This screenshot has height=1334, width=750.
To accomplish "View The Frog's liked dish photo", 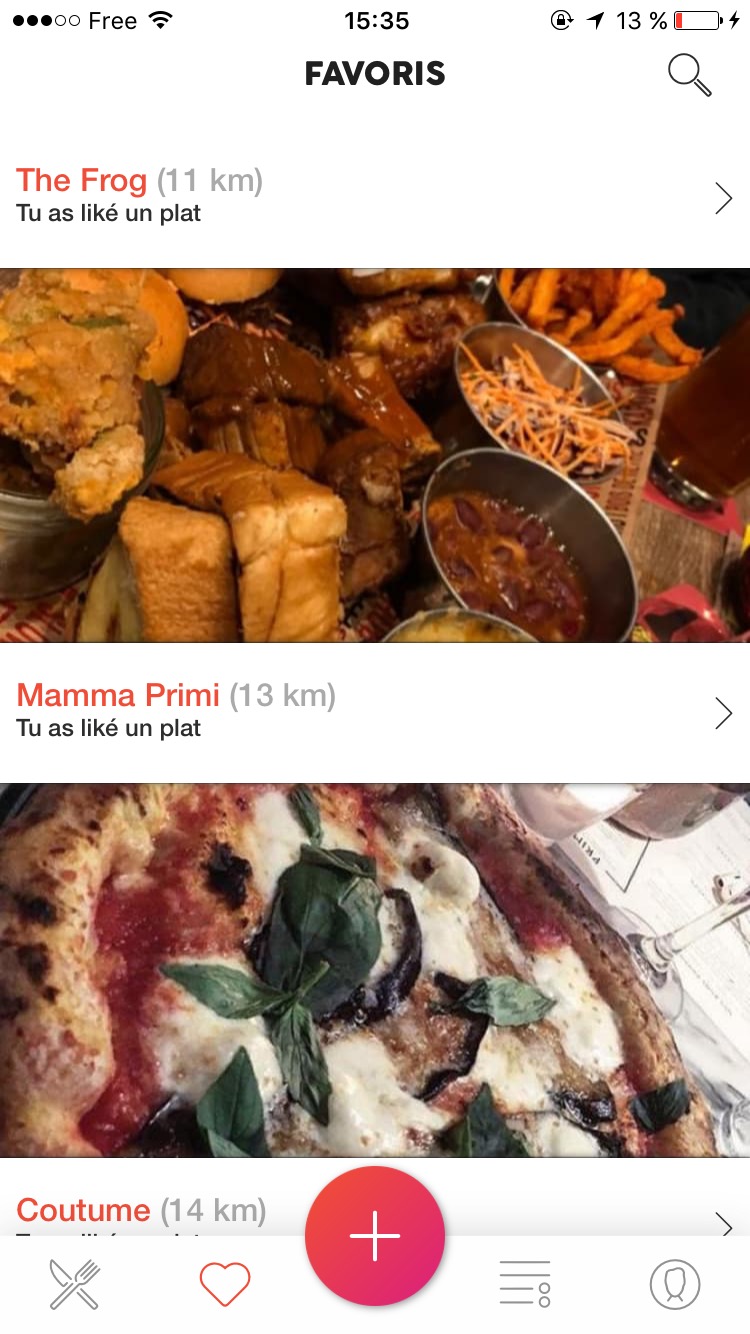I will (x=375, y=455).
